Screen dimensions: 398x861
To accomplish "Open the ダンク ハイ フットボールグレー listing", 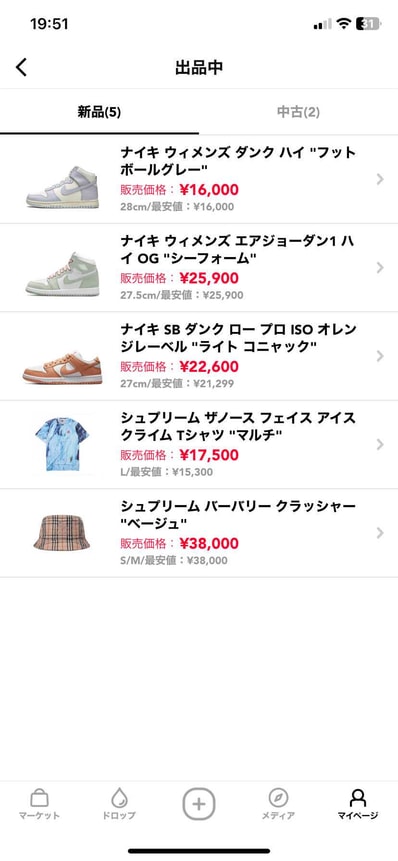I will [199, 180].
